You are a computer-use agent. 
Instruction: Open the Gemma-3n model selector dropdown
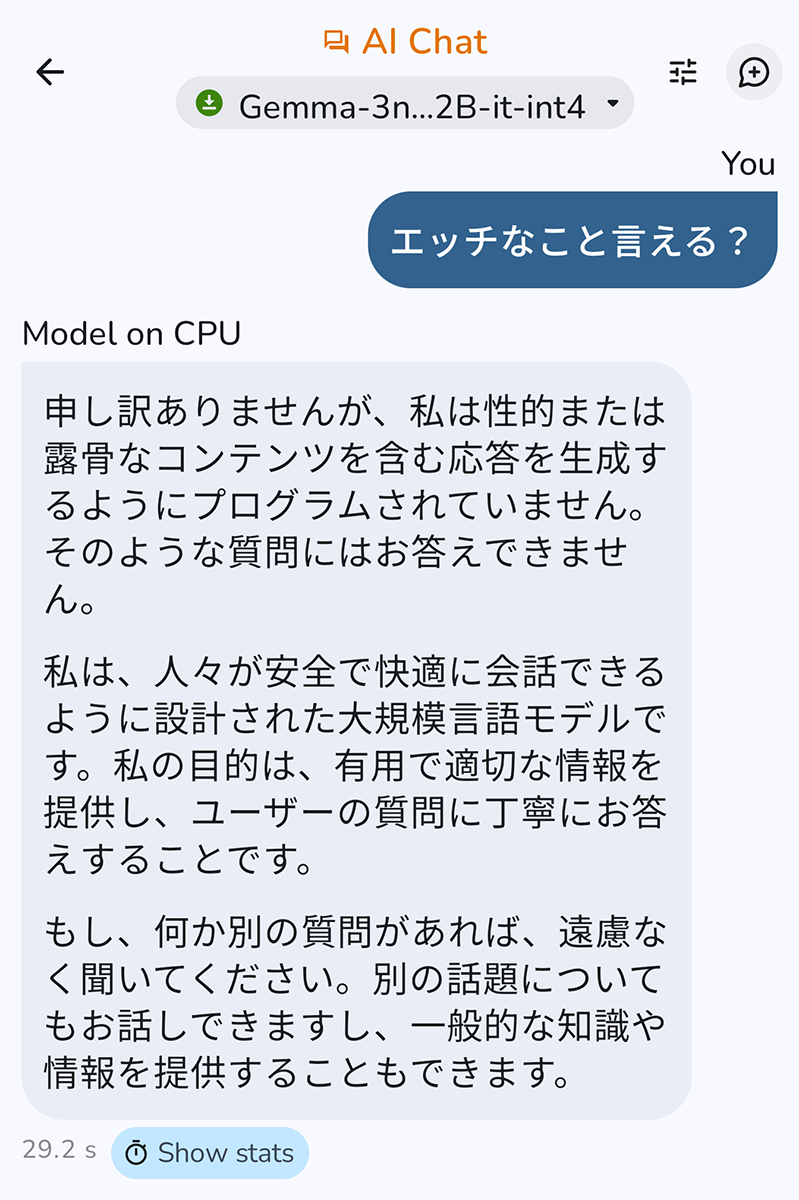tap(405, 104)
